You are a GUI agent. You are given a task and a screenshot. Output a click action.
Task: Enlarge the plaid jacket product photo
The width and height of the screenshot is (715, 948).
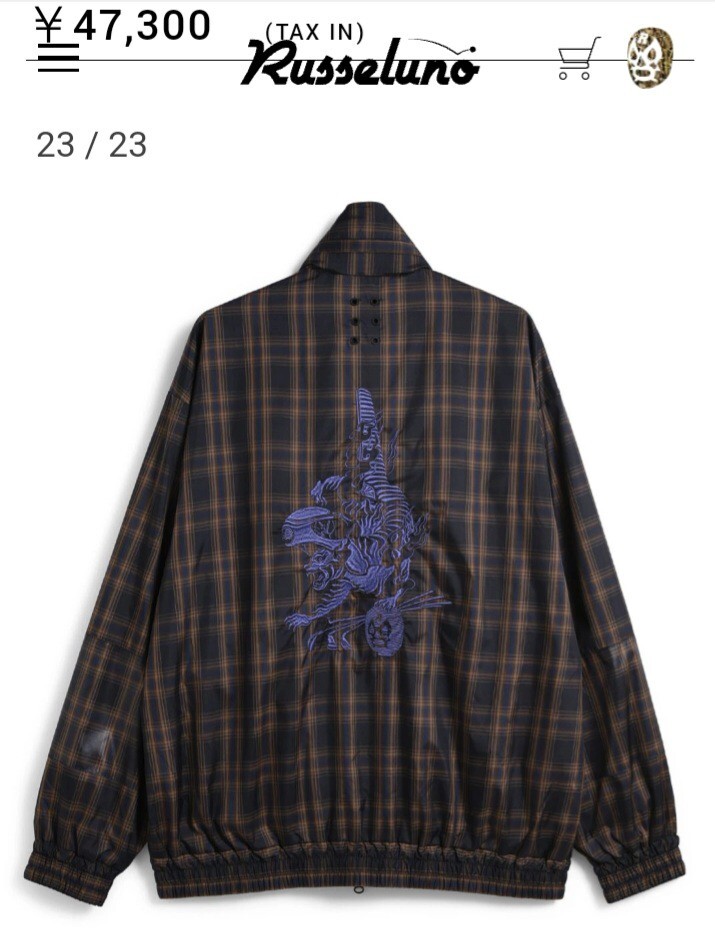(357, 550)
